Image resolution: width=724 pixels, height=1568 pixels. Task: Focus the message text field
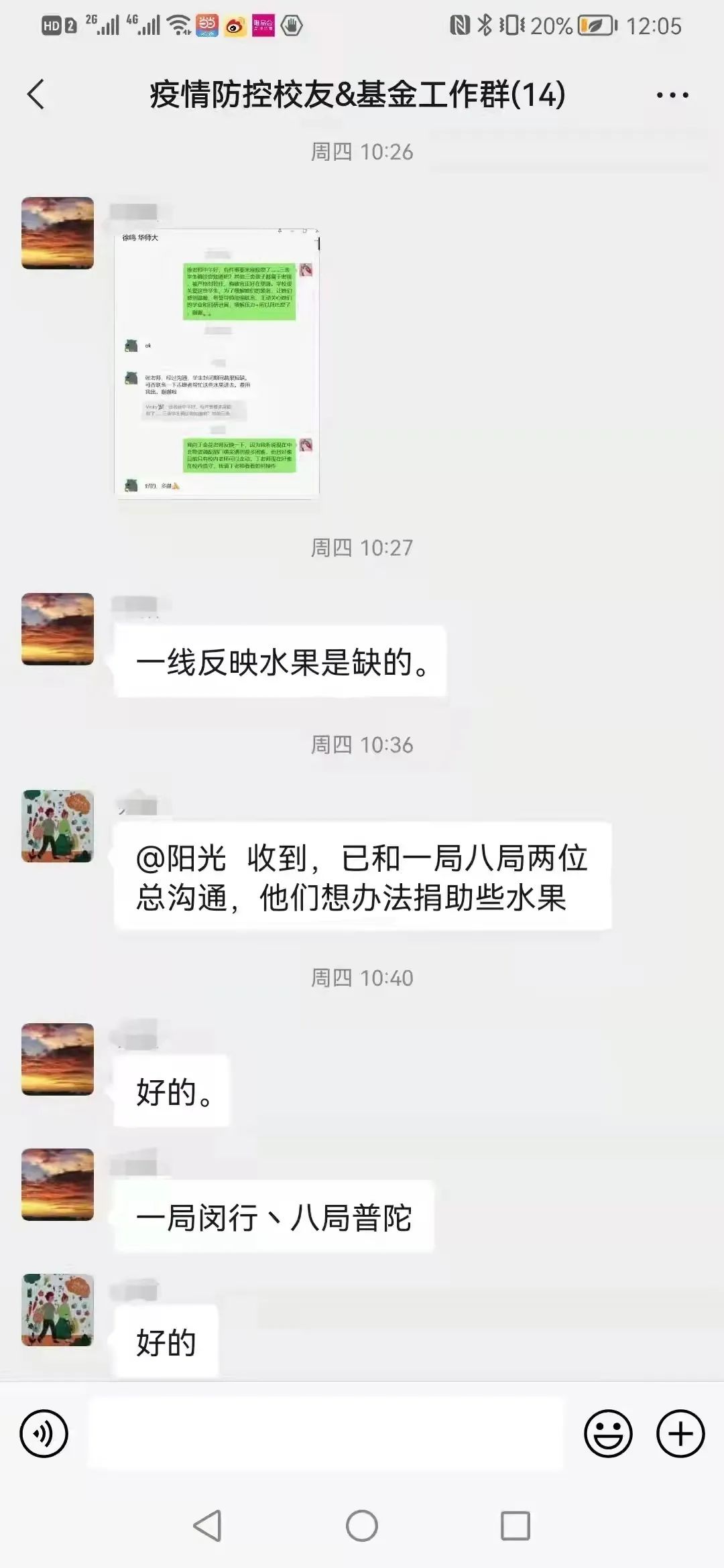point(325,1434)
